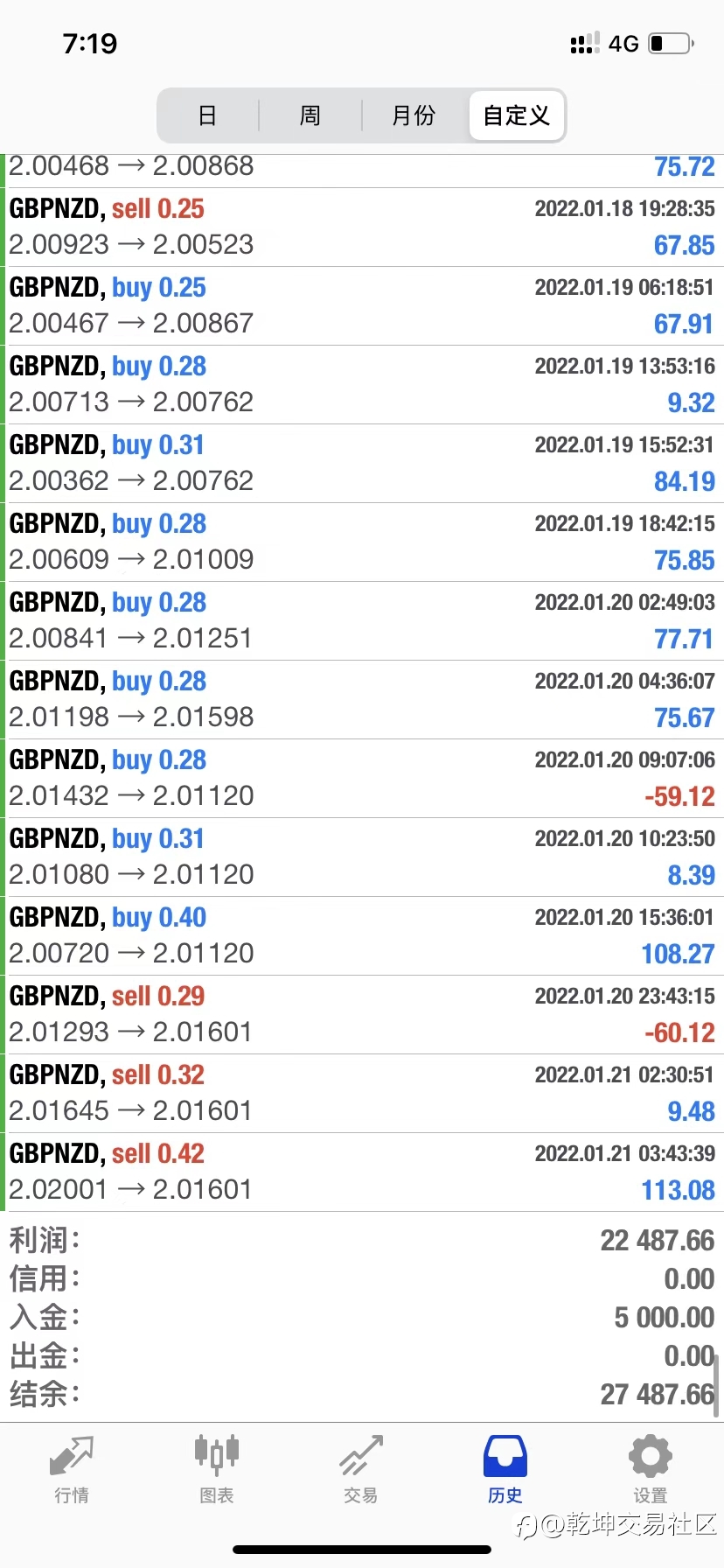
Task: Expand the buy 0.28 trade with profit 77.71
Action: point(362,621)
